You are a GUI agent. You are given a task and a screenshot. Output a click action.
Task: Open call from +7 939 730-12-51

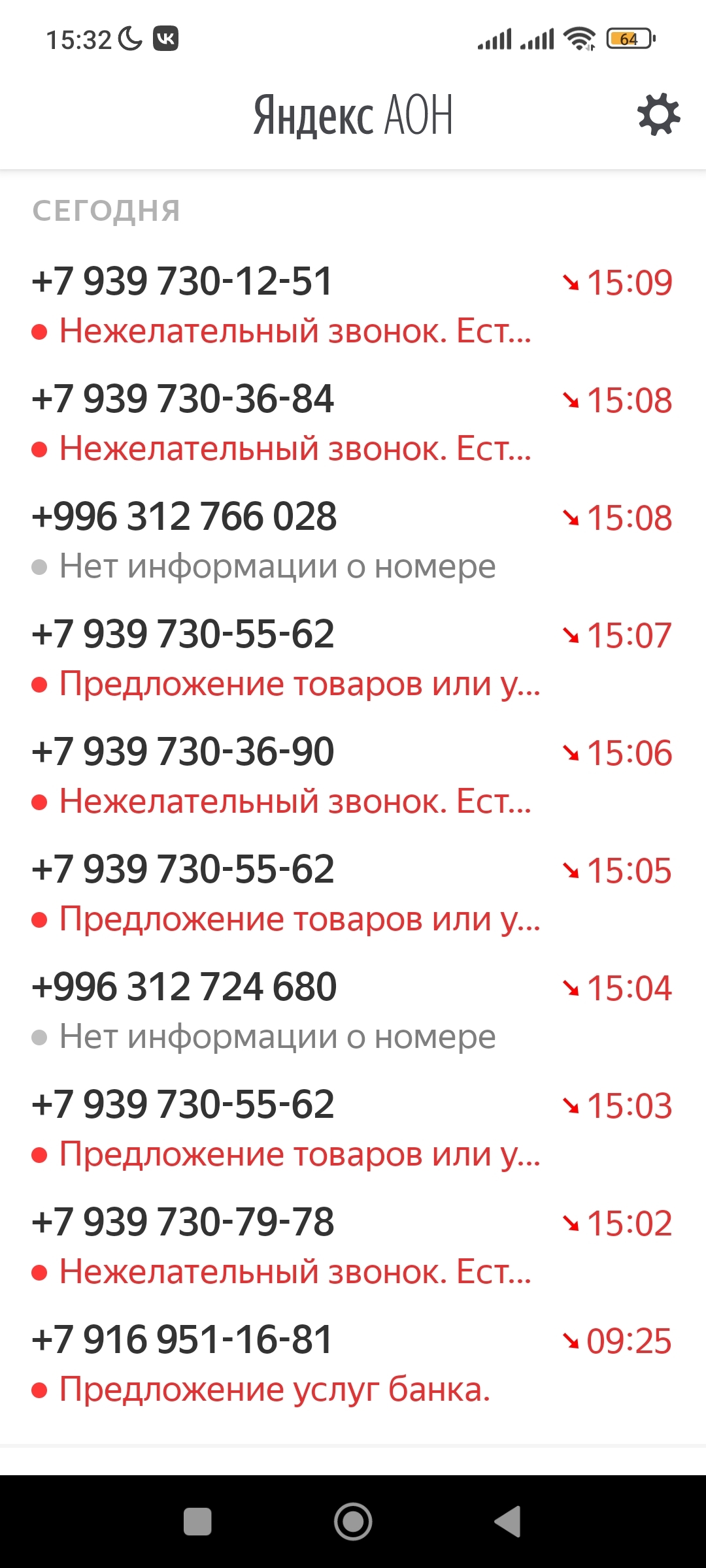(353, 306)
